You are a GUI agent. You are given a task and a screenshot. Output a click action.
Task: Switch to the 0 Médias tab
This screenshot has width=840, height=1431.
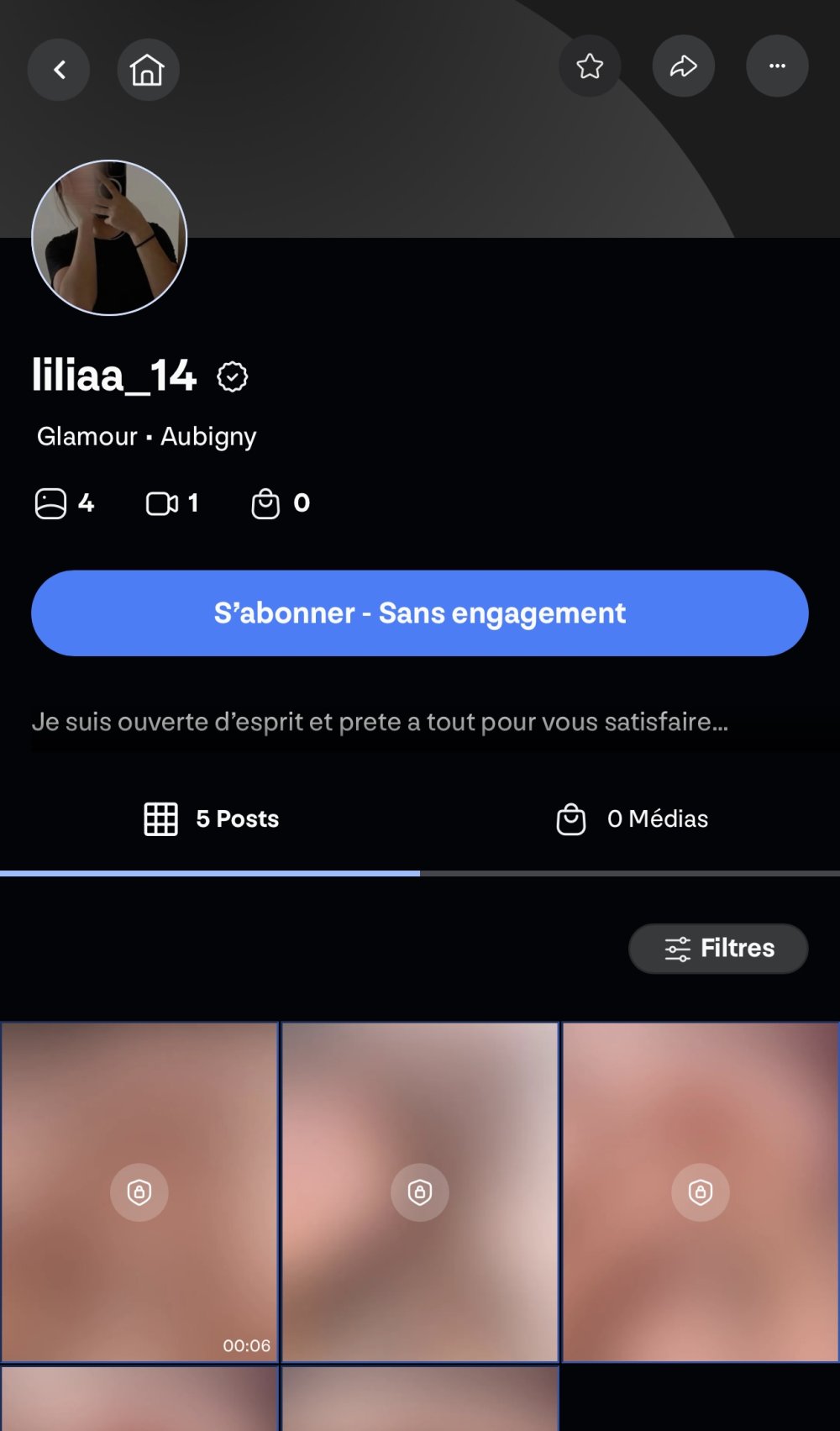click(632, 818)
